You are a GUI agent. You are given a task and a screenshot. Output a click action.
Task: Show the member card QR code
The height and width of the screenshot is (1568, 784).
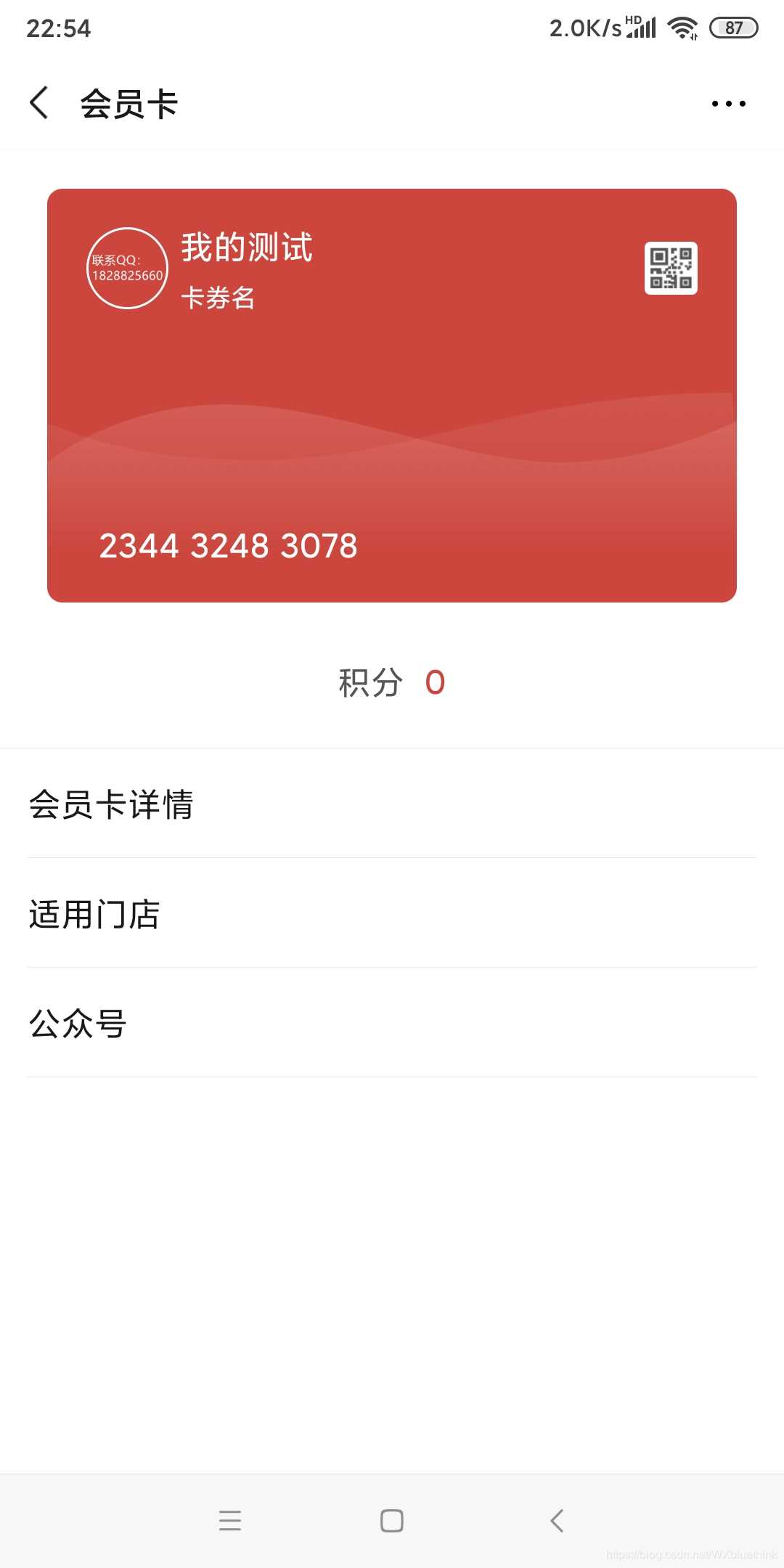(x=671, y=268)
